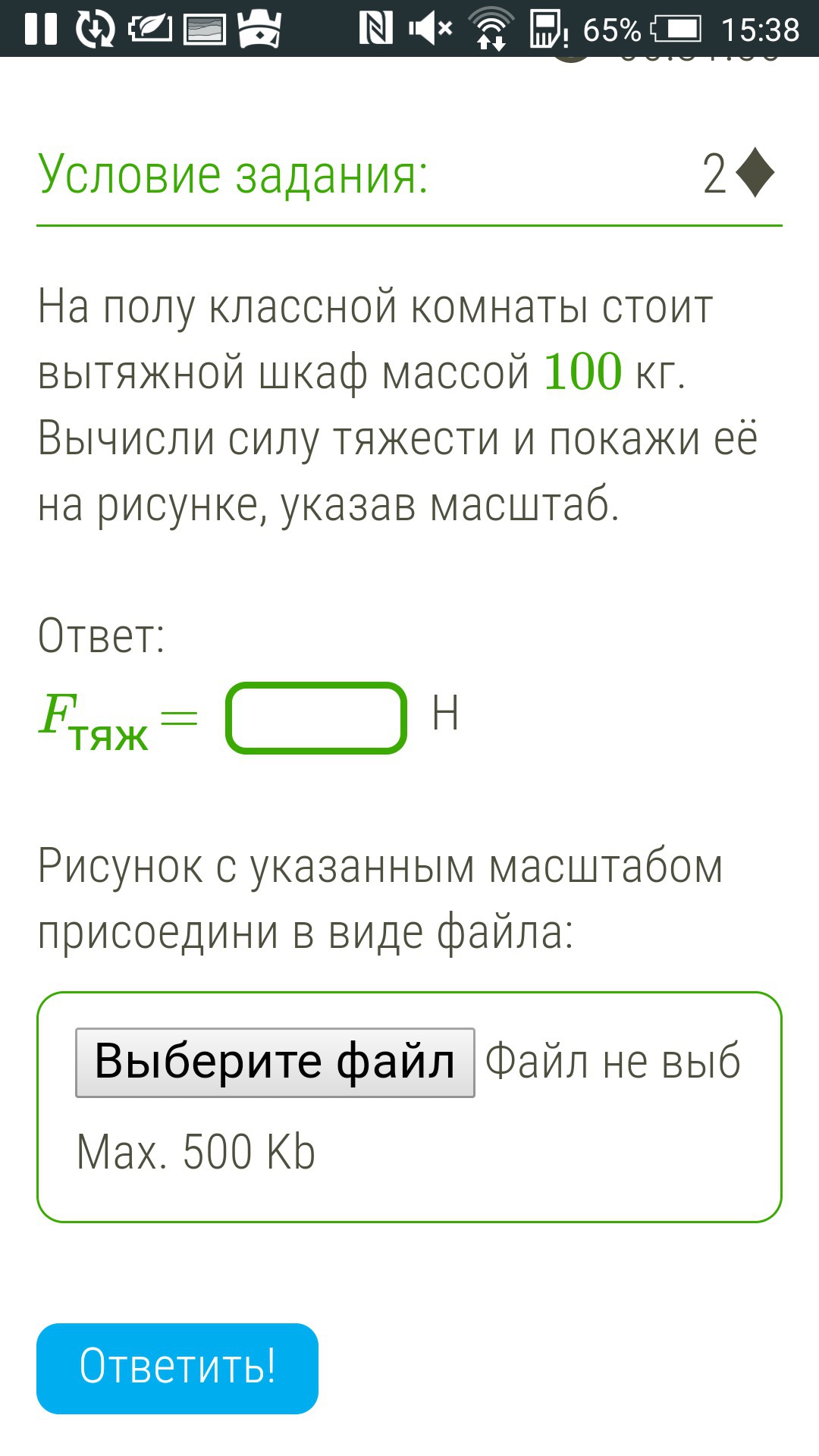Submit with the 'Ответить!' button

(177, 1368)
